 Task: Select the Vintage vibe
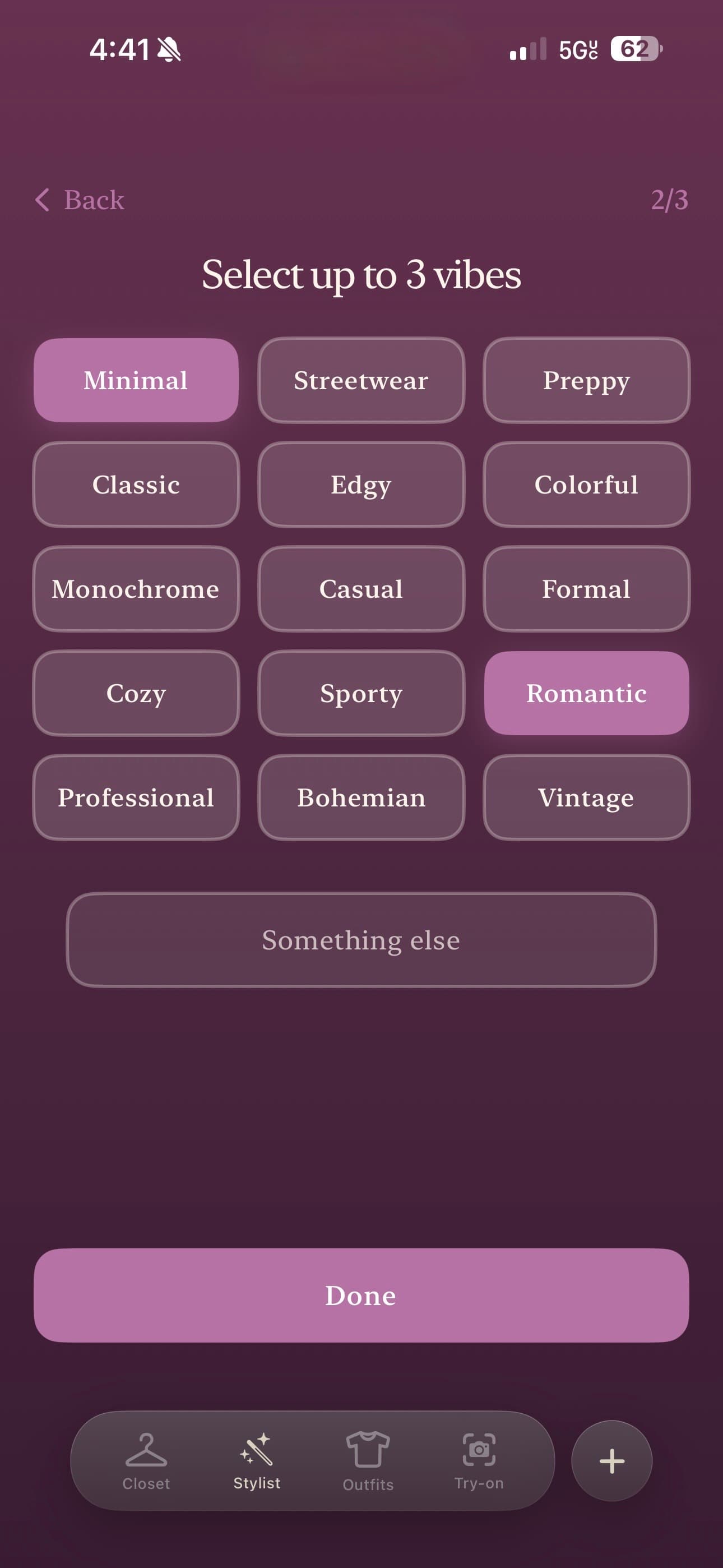pyautogui.click(x=586, y=797)
